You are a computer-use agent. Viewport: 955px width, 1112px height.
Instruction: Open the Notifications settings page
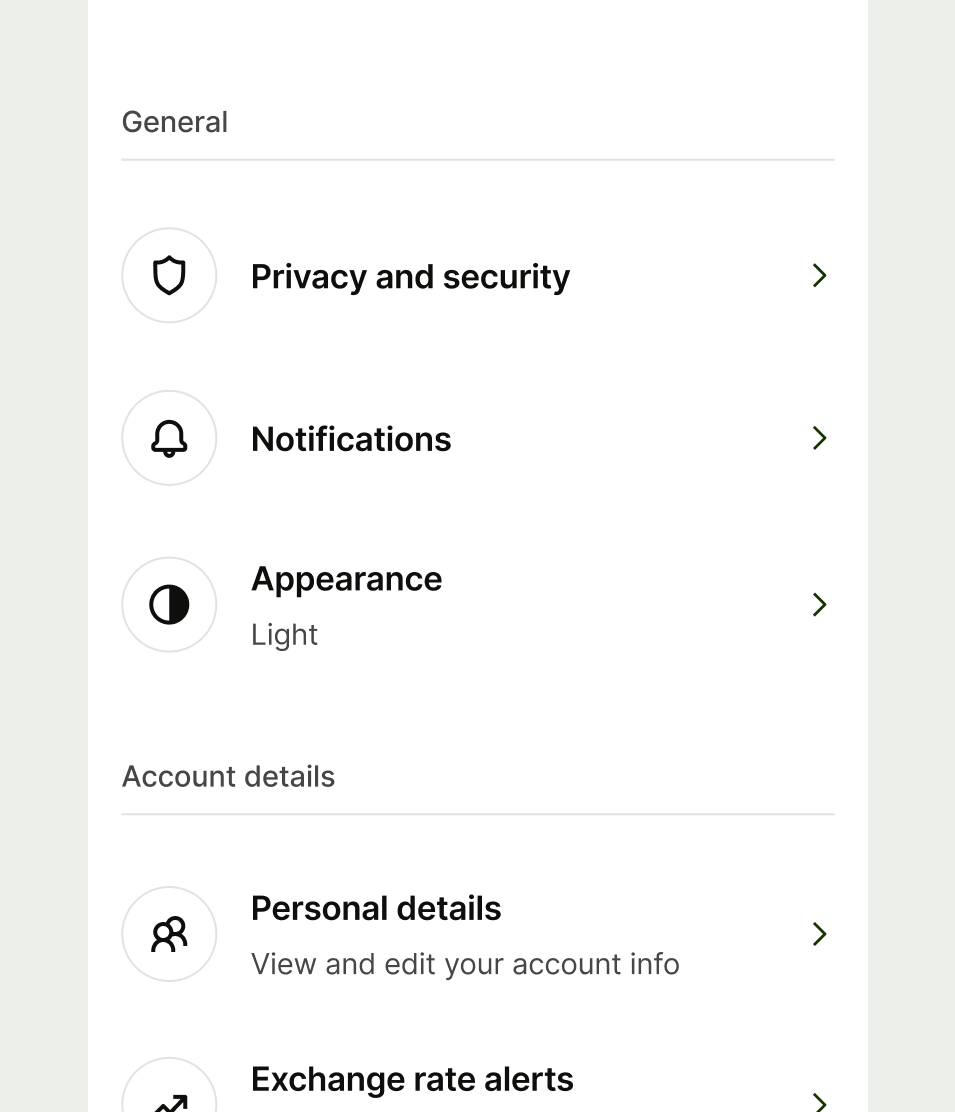point(351,438)
